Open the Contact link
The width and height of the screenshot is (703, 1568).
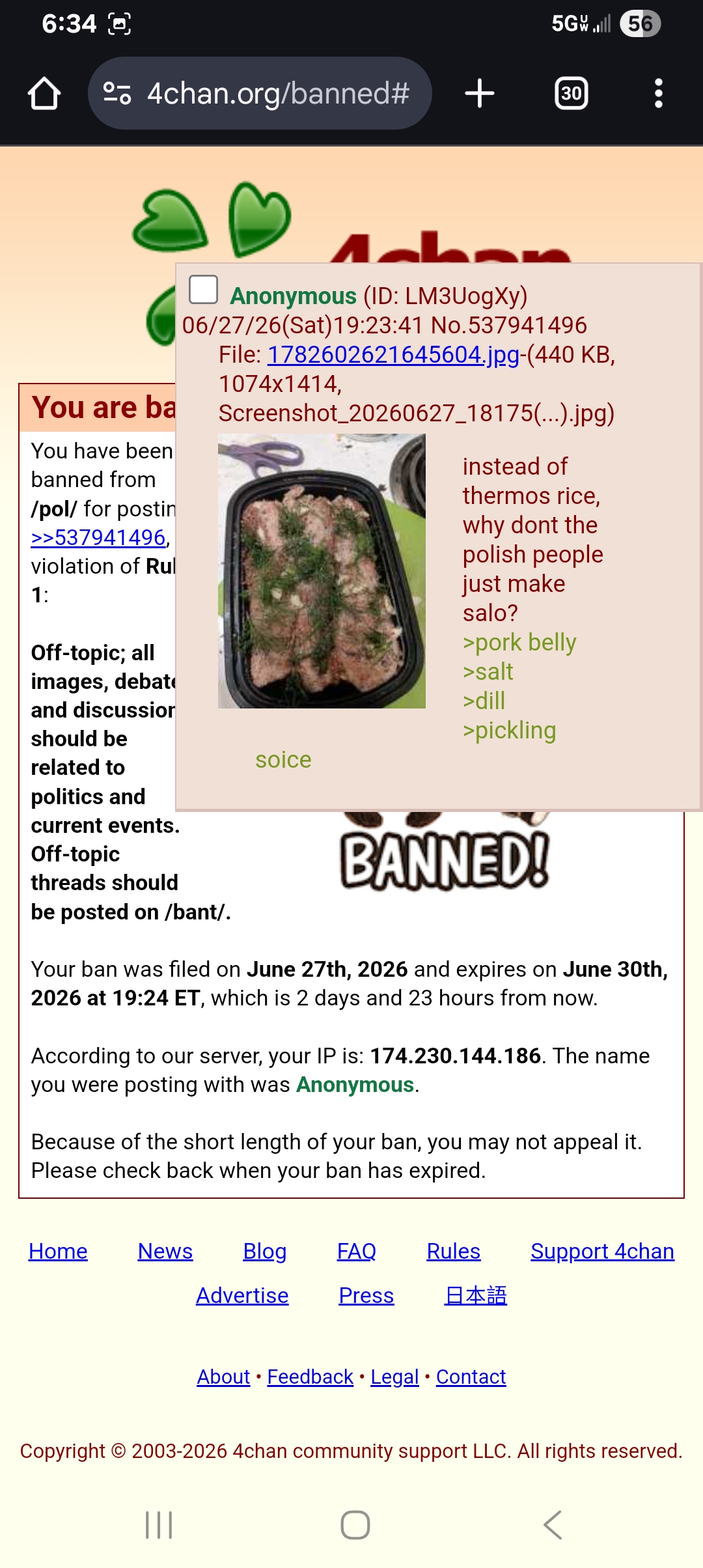471,1377
